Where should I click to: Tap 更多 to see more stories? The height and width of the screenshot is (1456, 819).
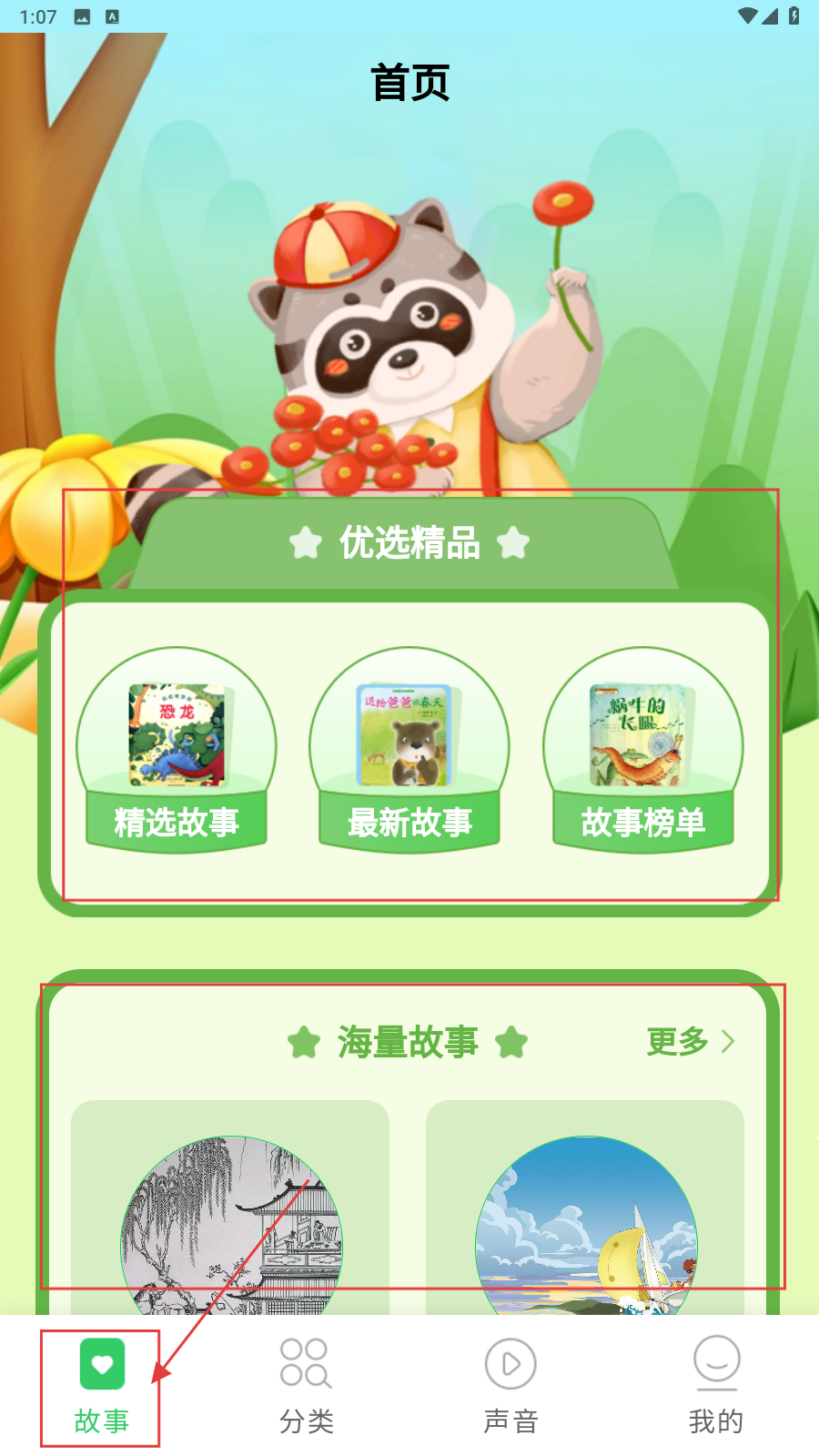click(689, 1041)
